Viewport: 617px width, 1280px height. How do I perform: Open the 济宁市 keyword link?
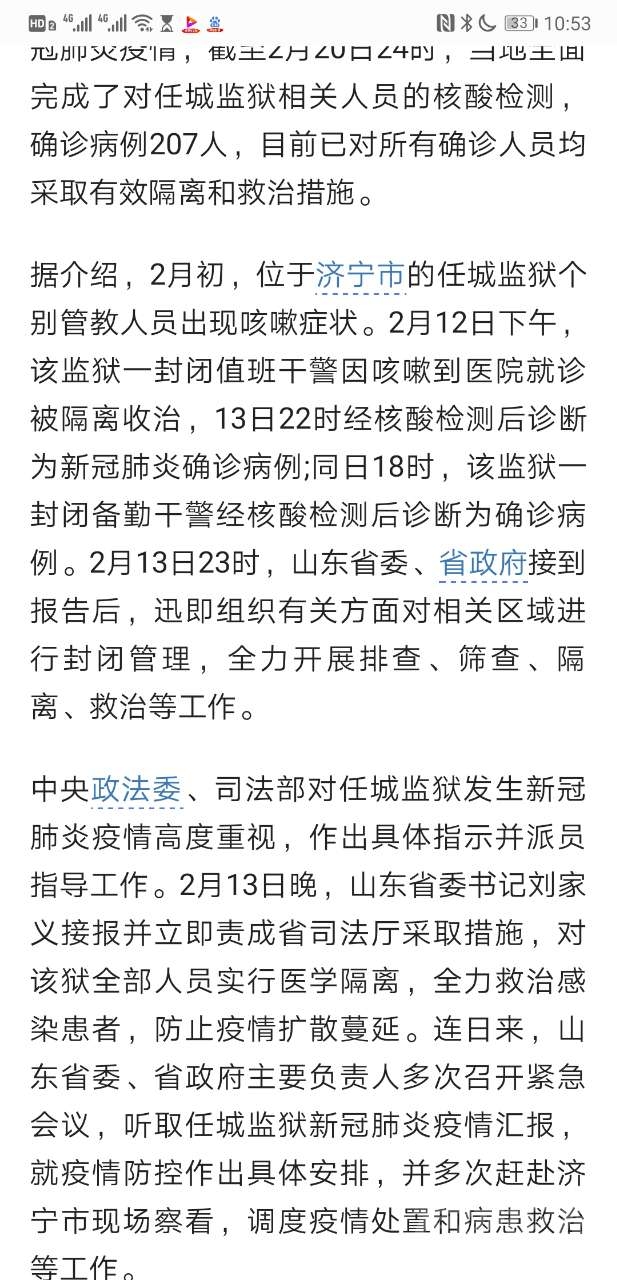[360, 275]
